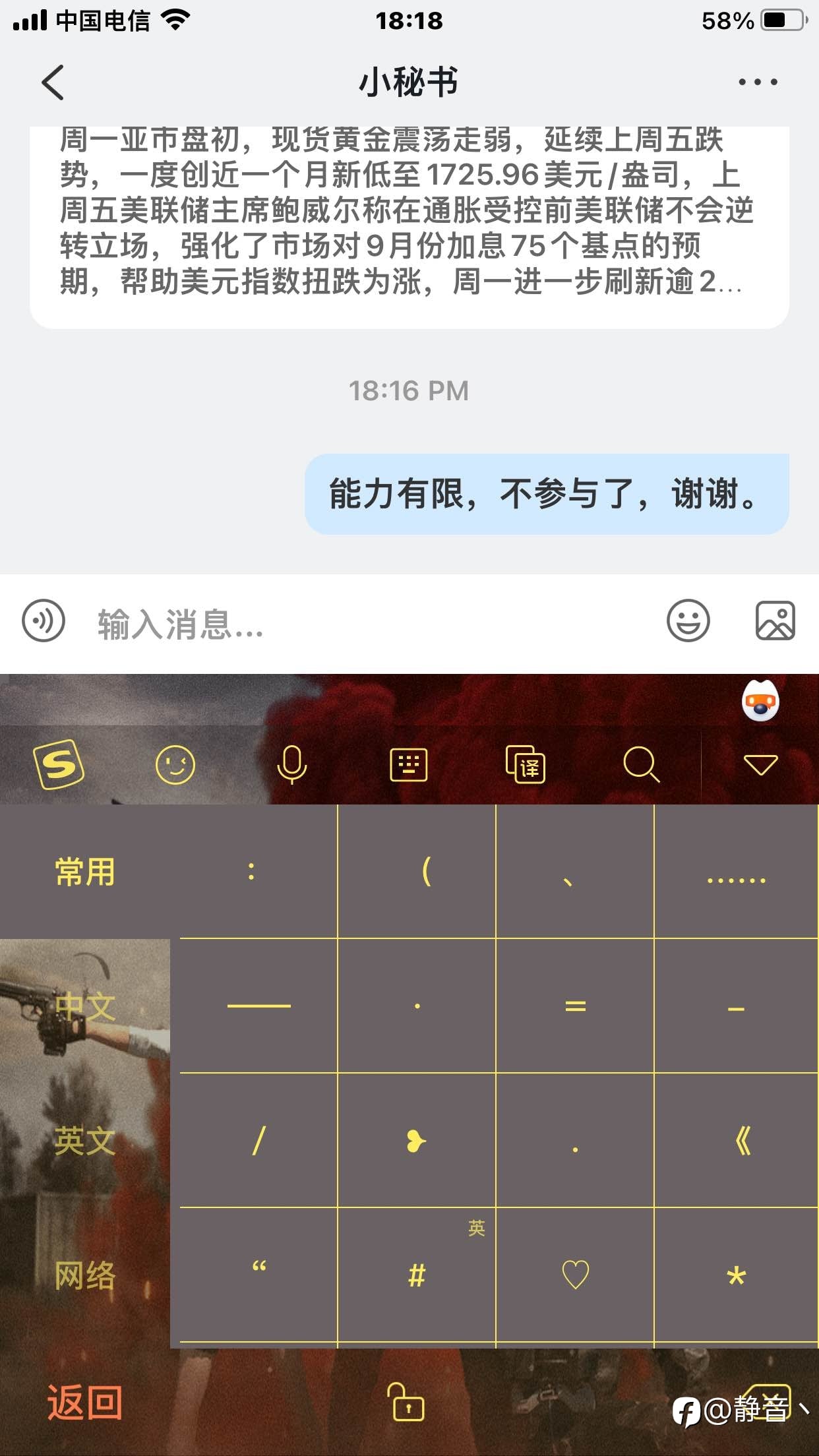The width and height of the screenshot is (819, 1456).
Task: Open the three-dot overflow menu
Action: (758, 82)
